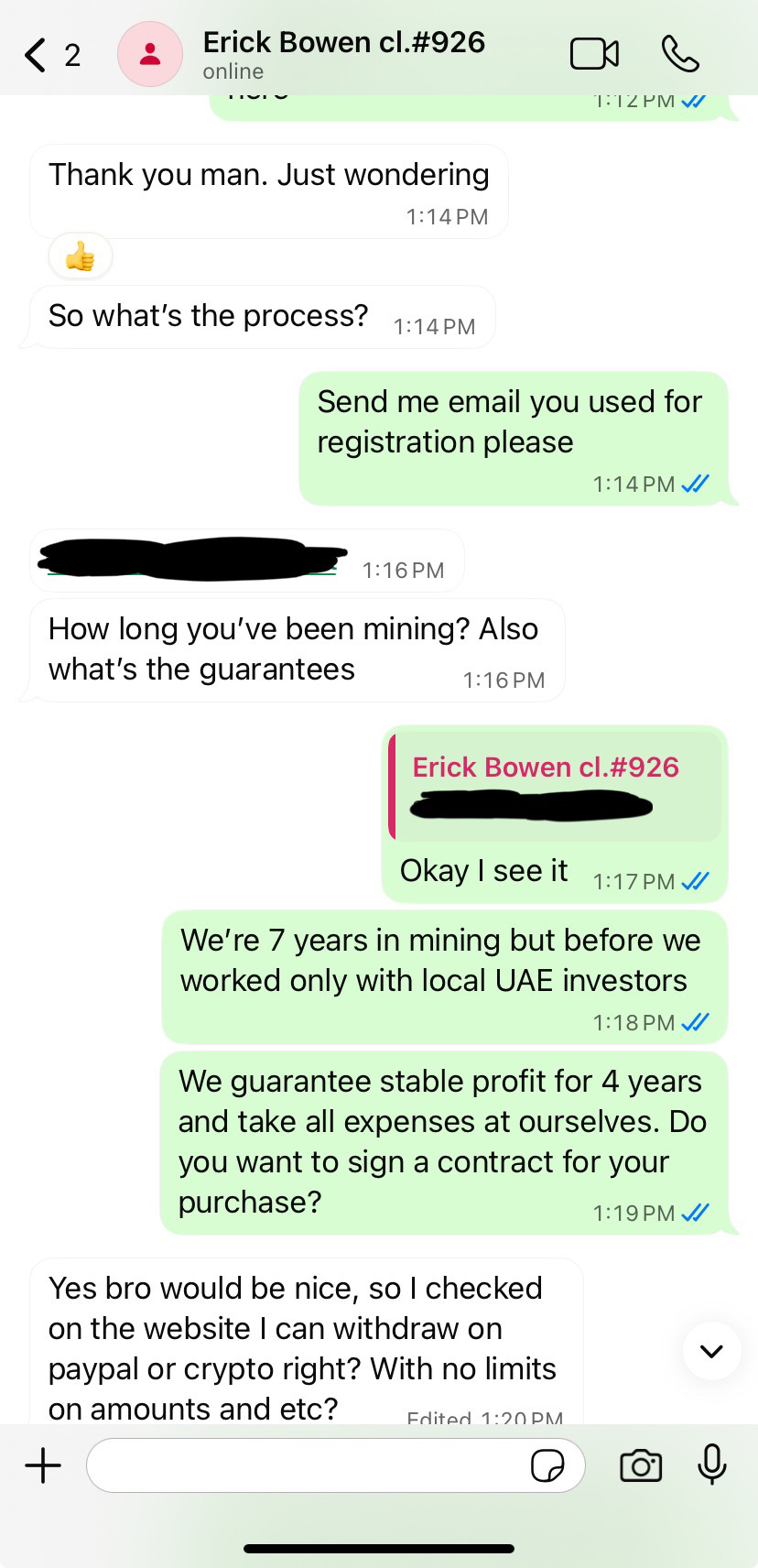
Task: Start a voice call with Erick Bowen
Action: (x=680, y=54)
